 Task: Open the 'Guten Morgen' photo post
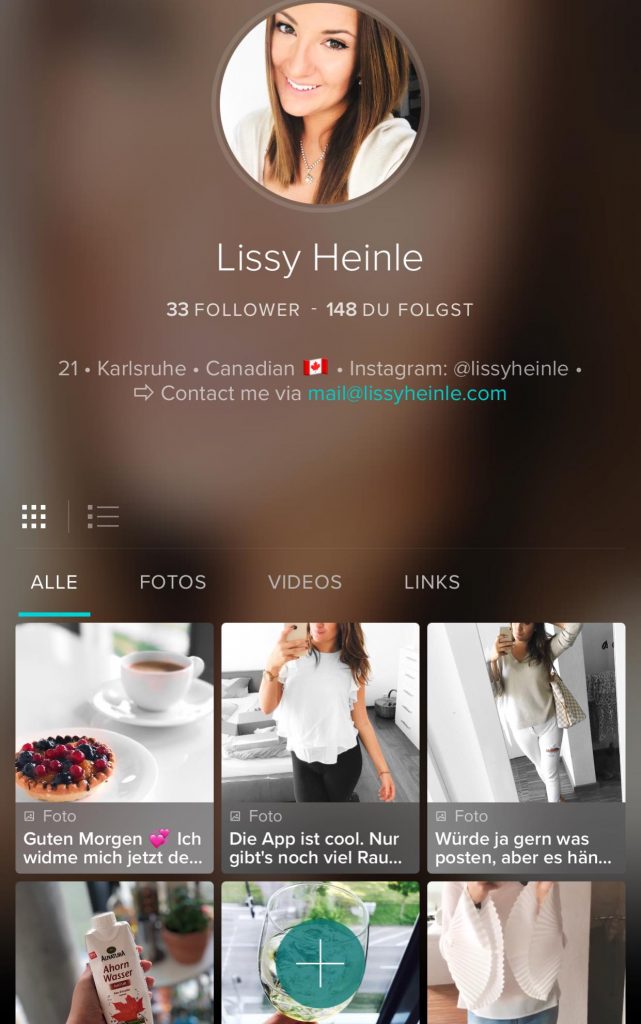tap(115, 747)
